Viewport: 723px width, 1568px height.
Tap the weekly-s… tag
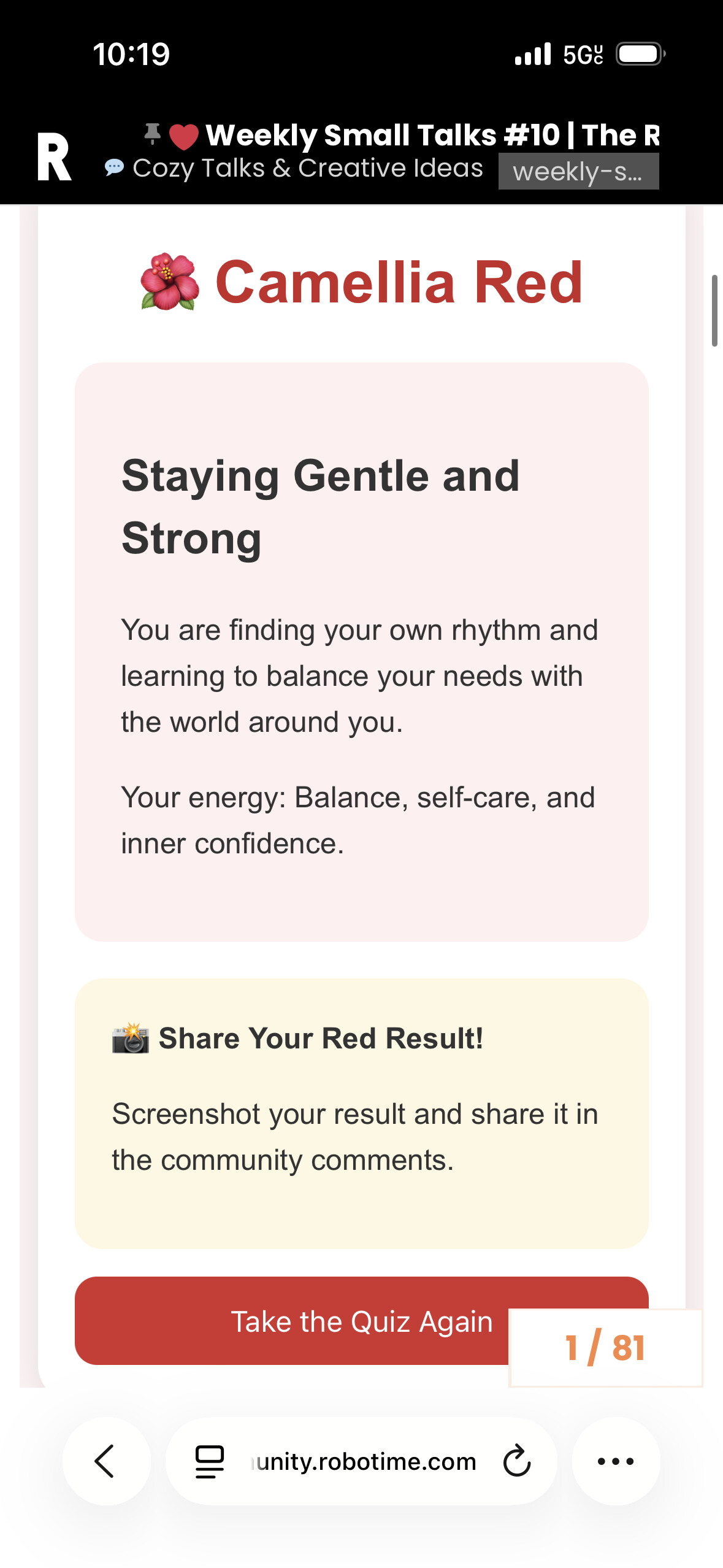pyautogui.click(x=578, y=171)
